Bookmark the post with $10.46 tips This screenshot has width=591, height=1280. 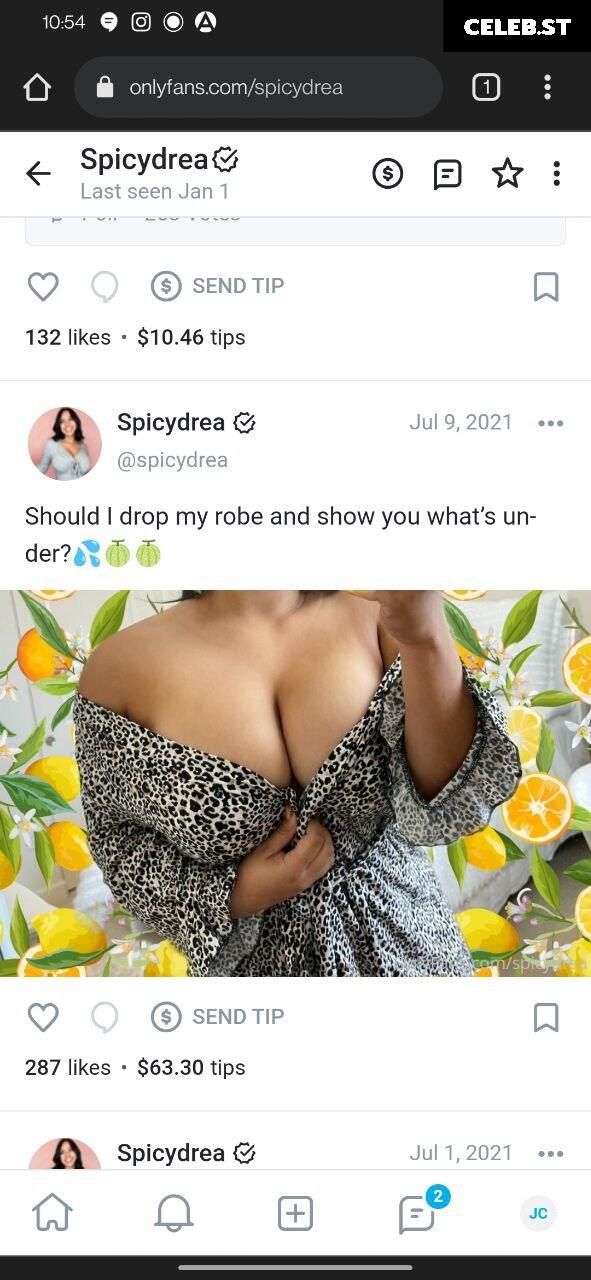coord(546,287)
